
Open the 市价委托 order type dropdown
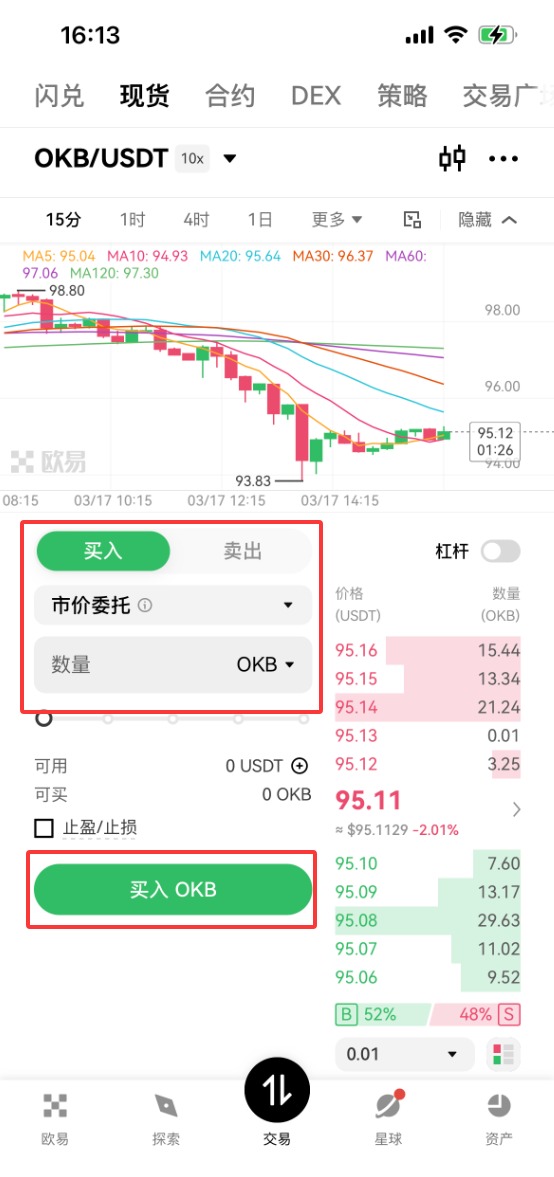tap(173, 605)
